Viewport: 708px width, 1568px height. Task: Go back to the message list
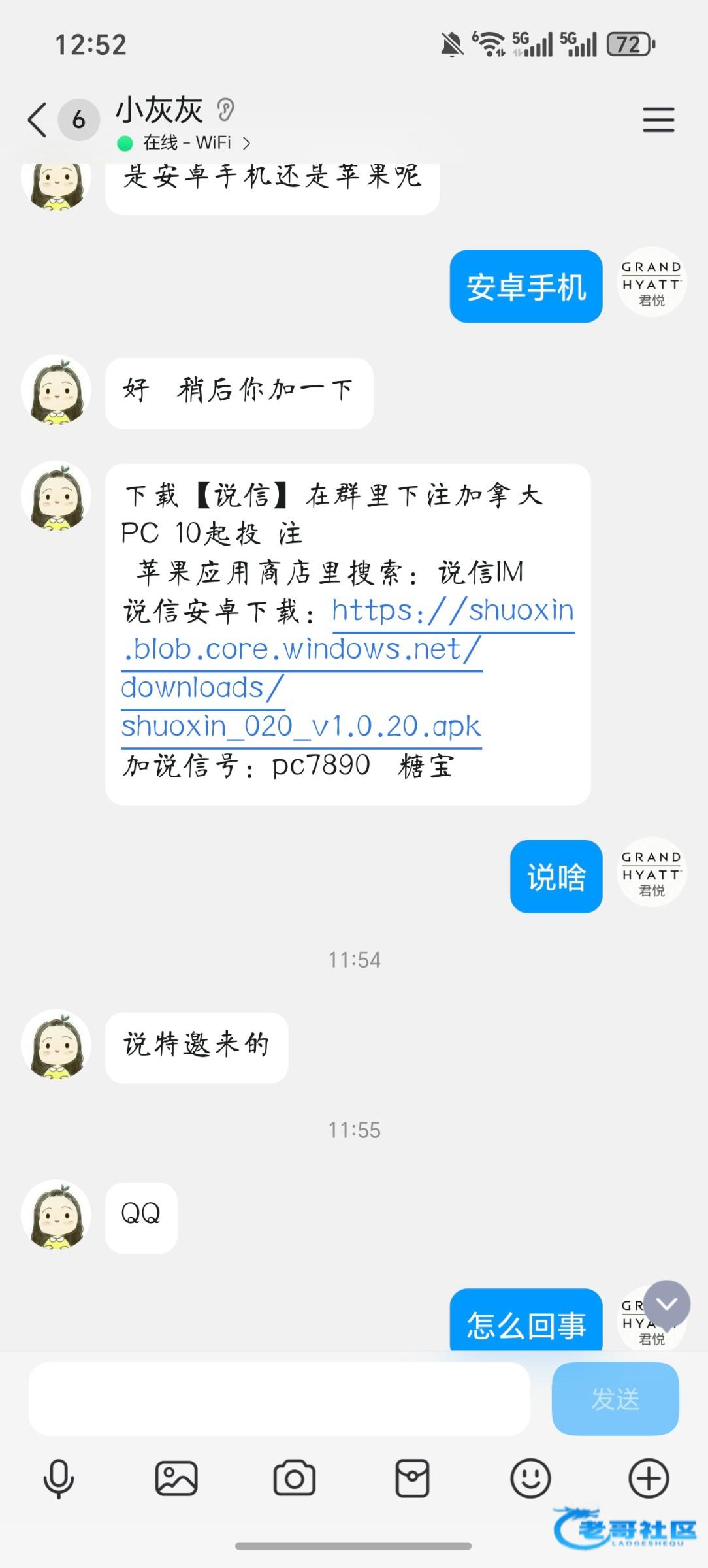[x=38, y=120]
